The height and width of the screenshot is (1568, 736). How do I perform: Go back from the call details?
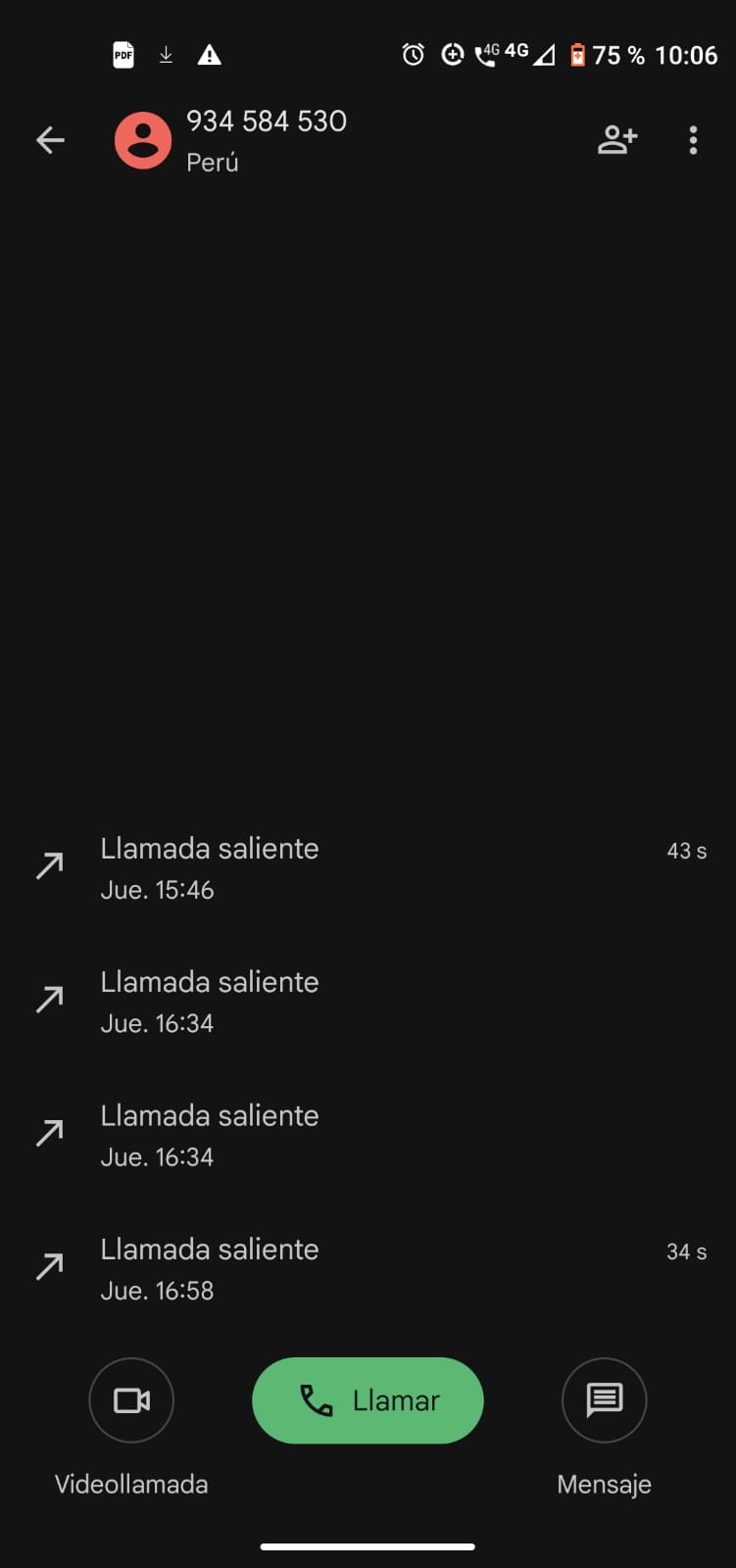50,141
